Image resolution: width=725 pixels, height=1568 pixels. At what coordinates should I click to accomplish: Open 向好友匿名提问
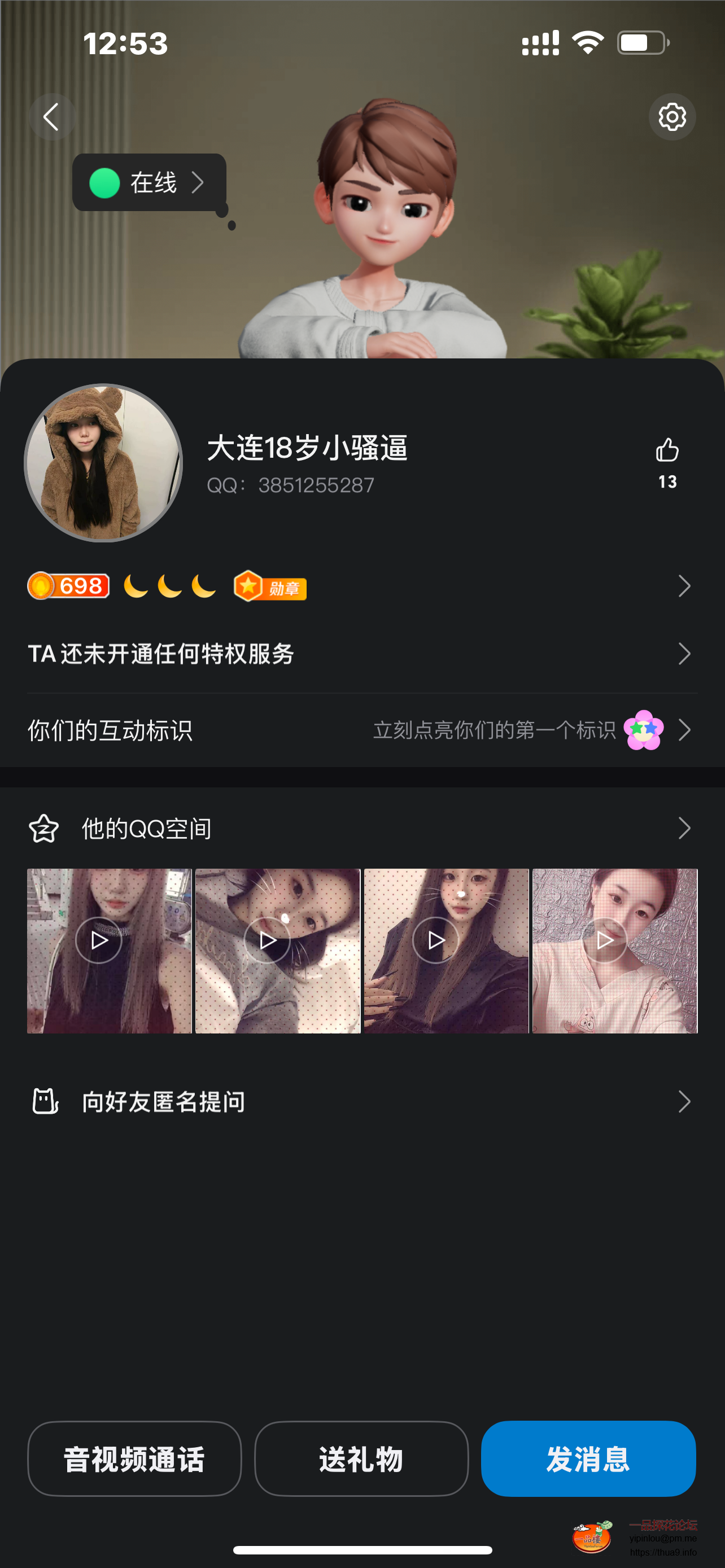(x=361, y=1102)
